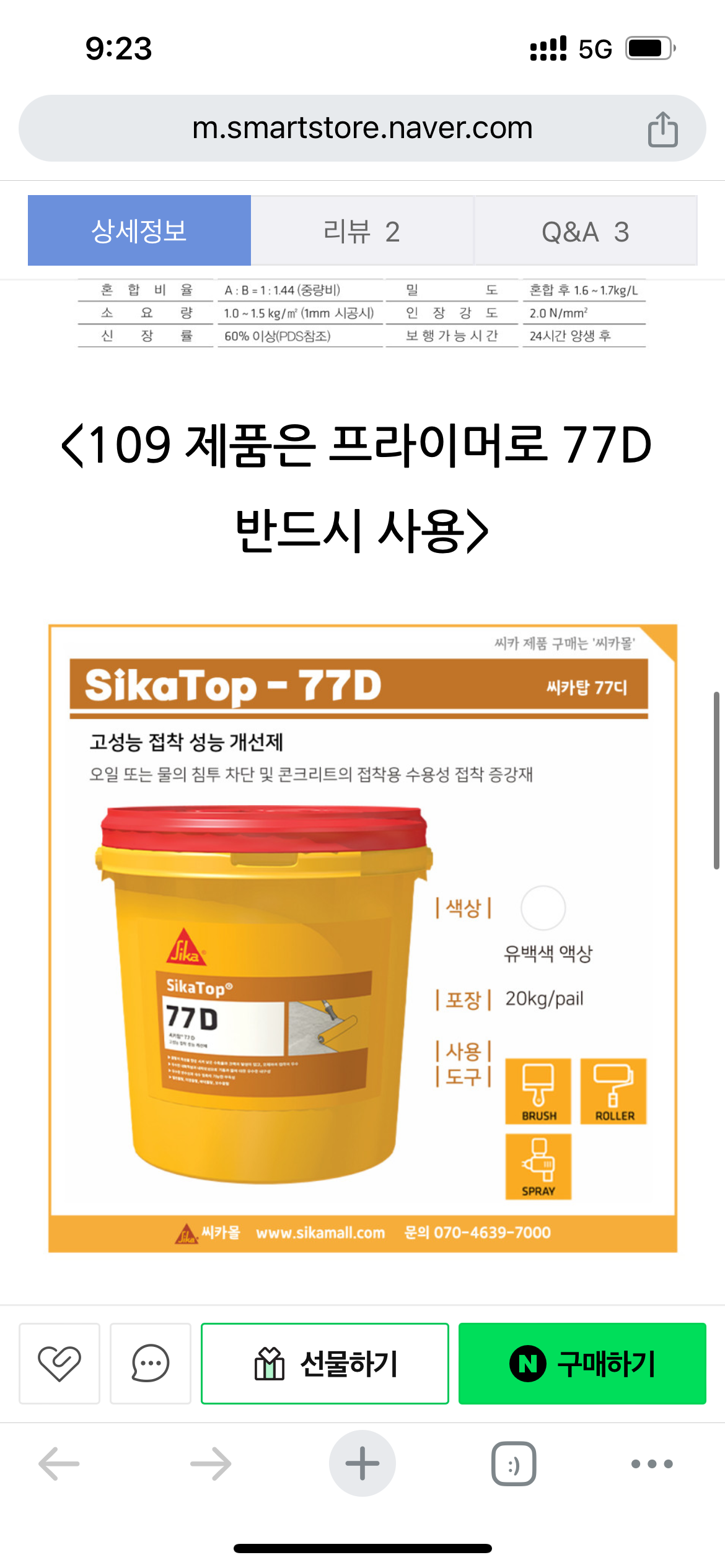
Task: Switch to the 상세정보 tab
Action: click(139, 231)
